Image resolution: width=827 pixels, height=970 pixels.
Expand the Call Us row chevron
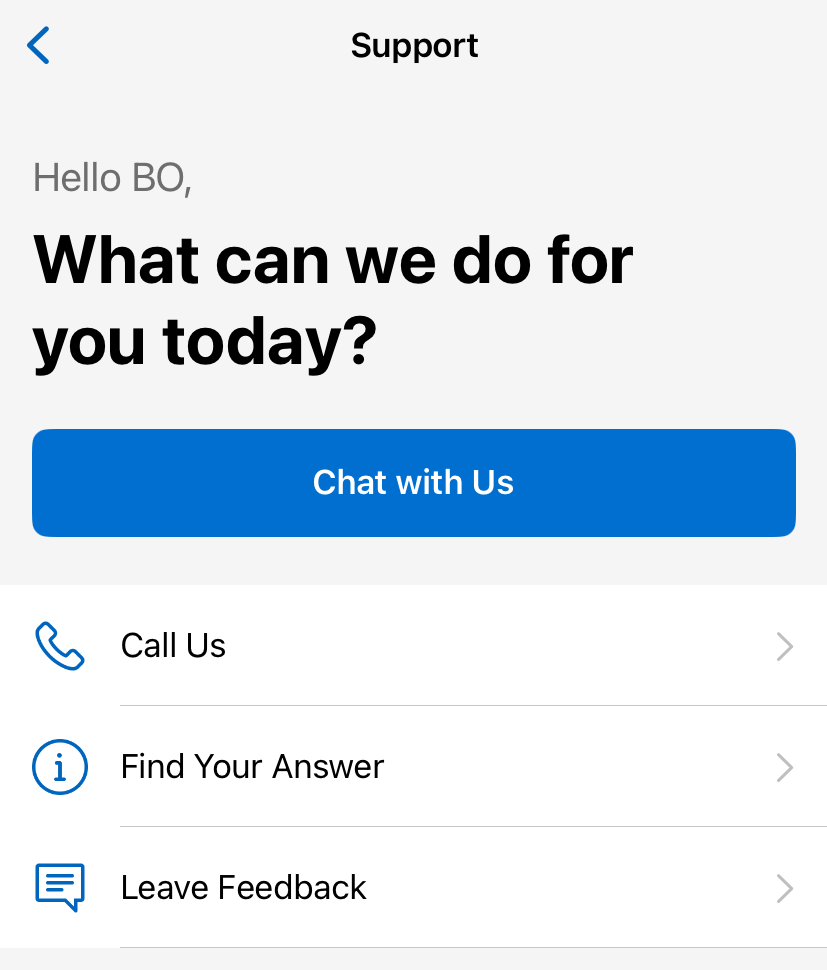click(x=785, y=646)
